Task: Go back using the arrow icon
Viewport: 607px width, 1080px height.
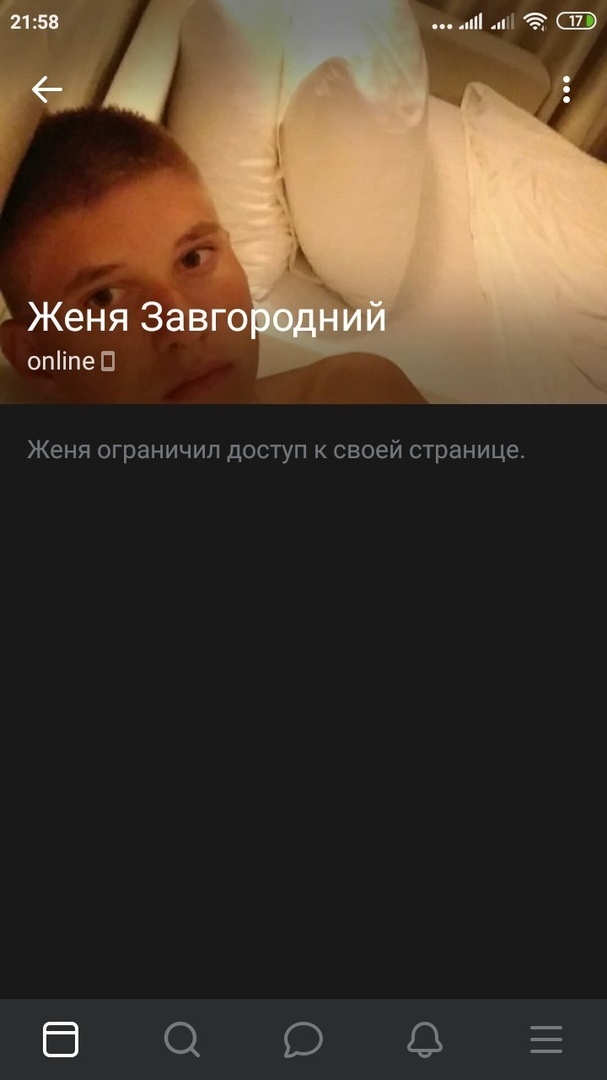Action: tap(46, 90)
